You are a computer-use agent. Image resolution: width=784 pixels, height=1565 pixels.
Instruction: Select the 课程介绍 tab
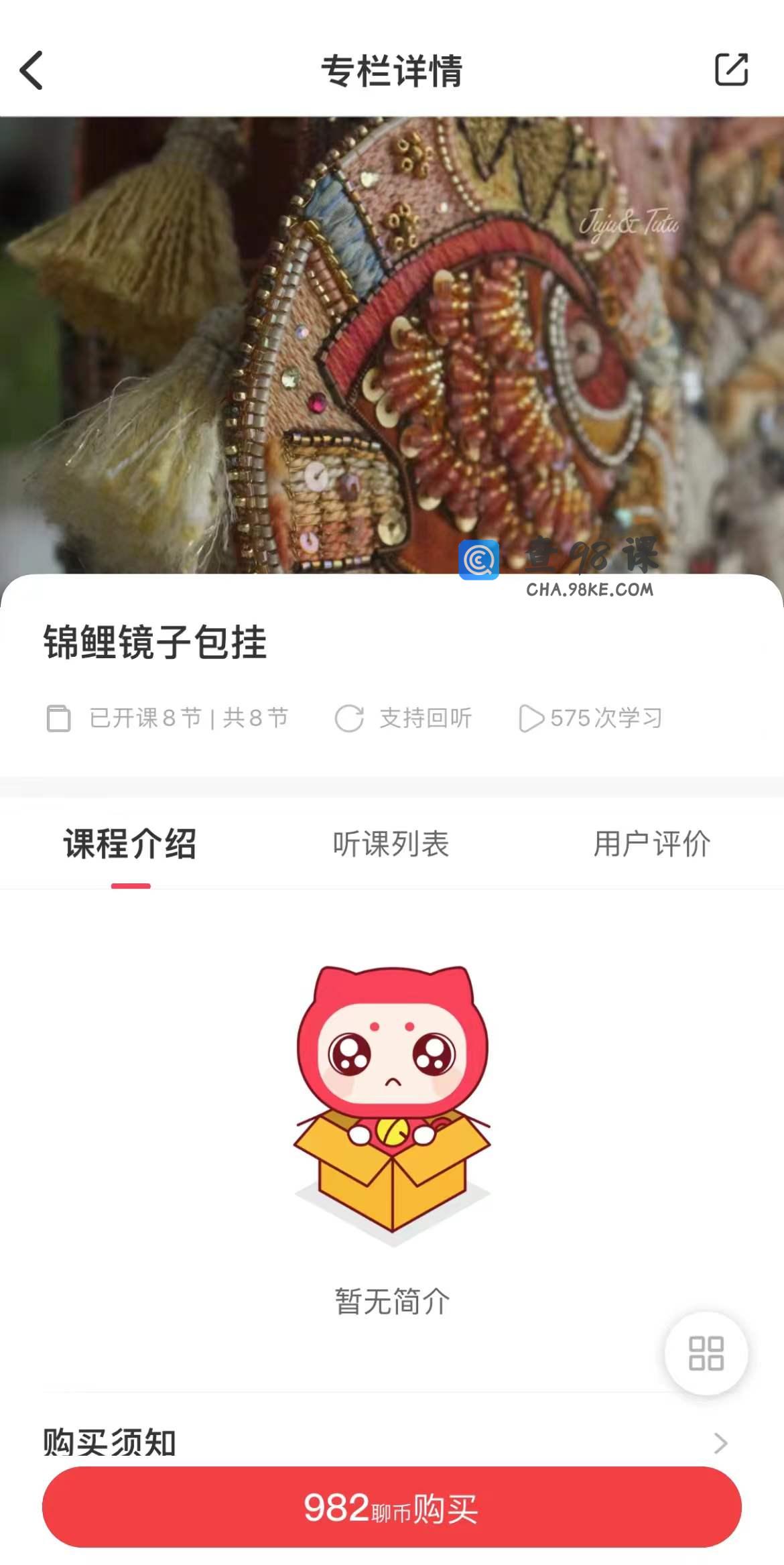tap(131, 844)
